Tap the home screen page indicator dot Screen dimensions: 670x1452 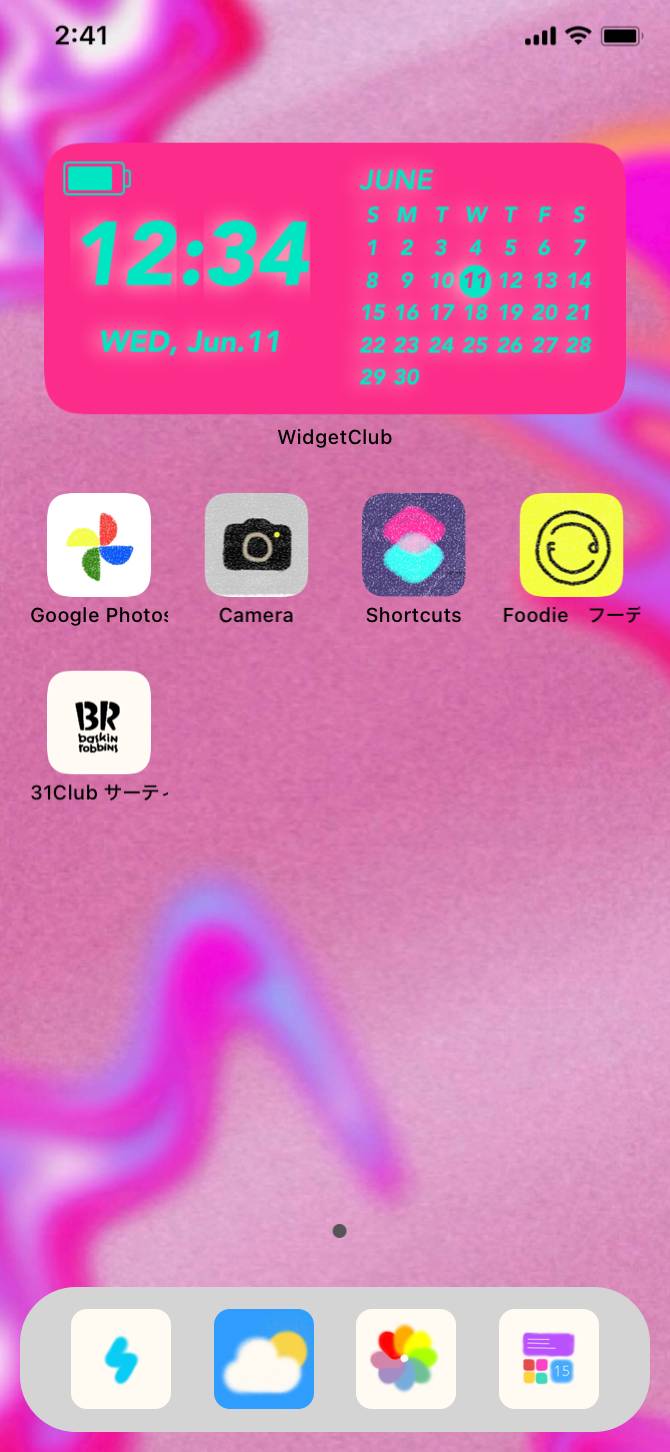pos(339,1231)
